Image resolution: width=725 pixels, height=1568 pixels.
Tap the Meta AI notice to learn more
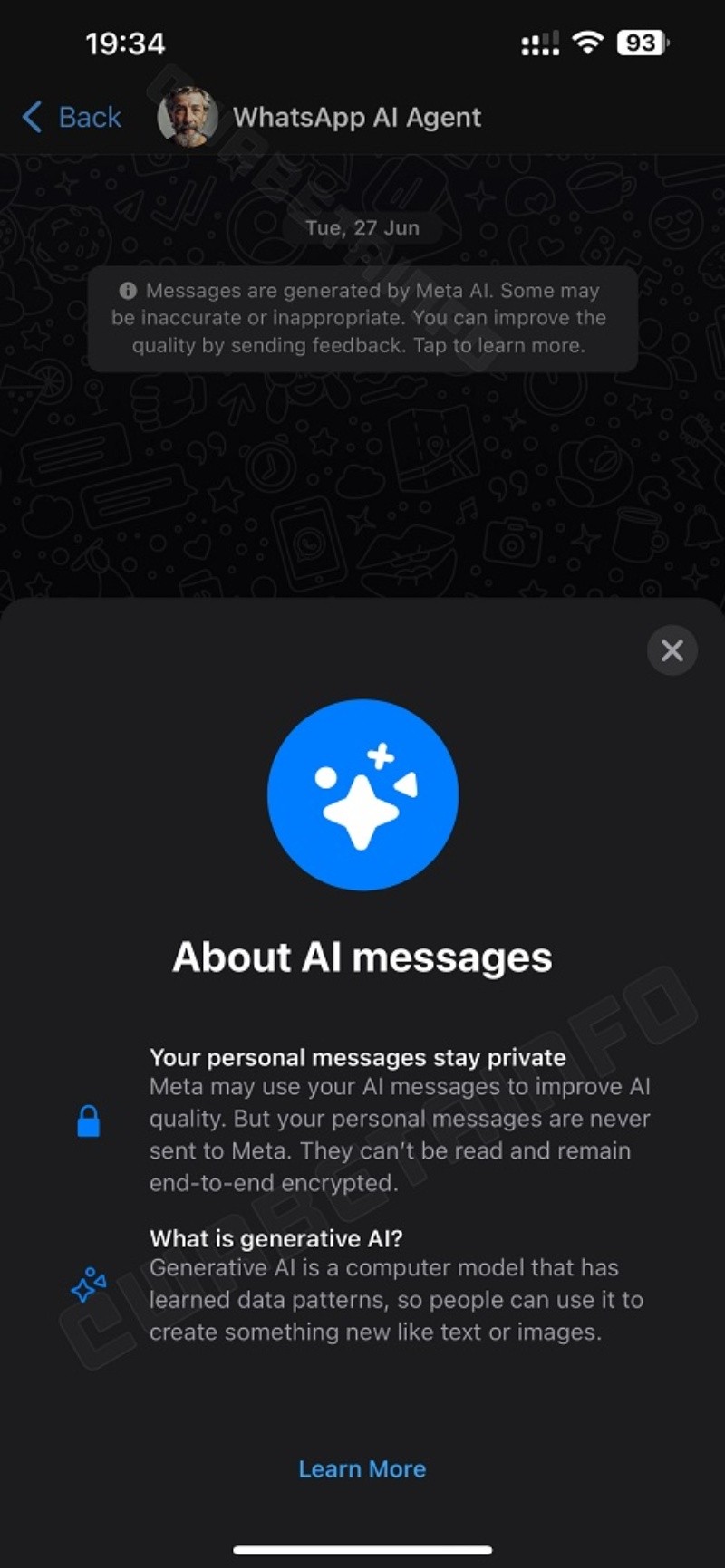point(362,318)
